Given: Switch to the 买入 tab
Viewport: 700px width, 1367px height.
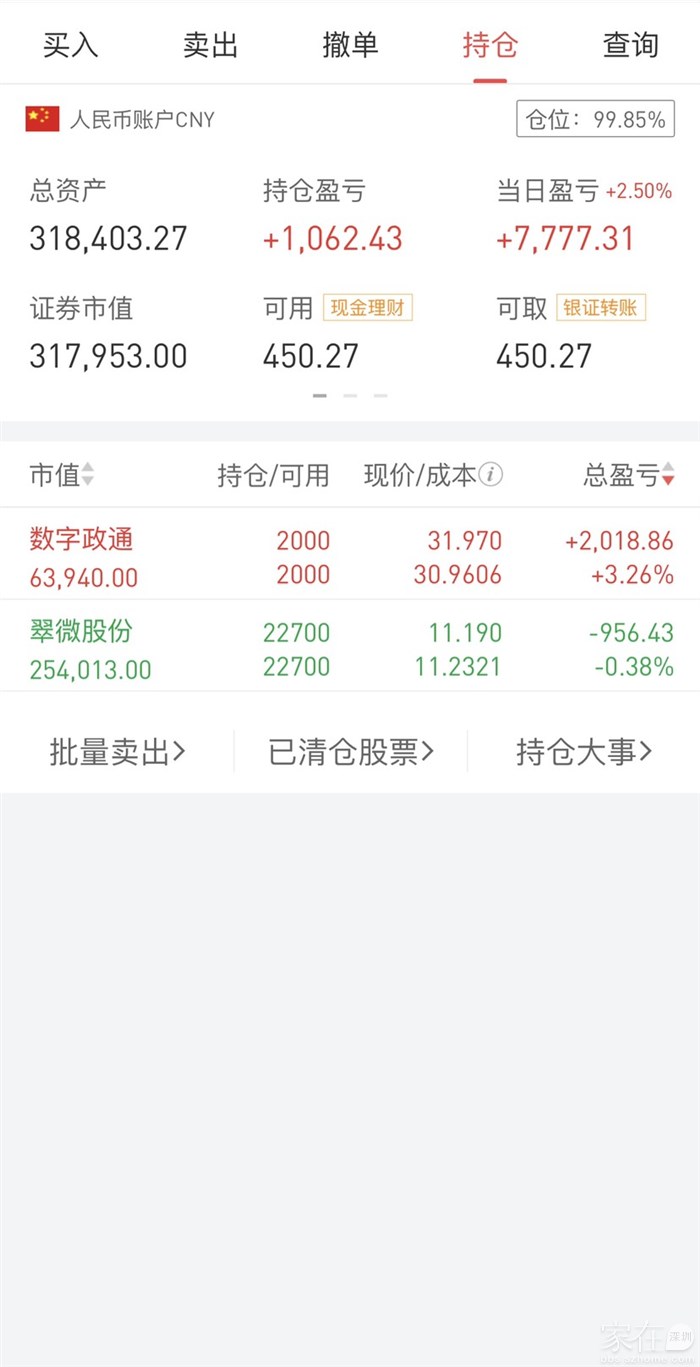Looking at the screenshot, I should point(70,45).
